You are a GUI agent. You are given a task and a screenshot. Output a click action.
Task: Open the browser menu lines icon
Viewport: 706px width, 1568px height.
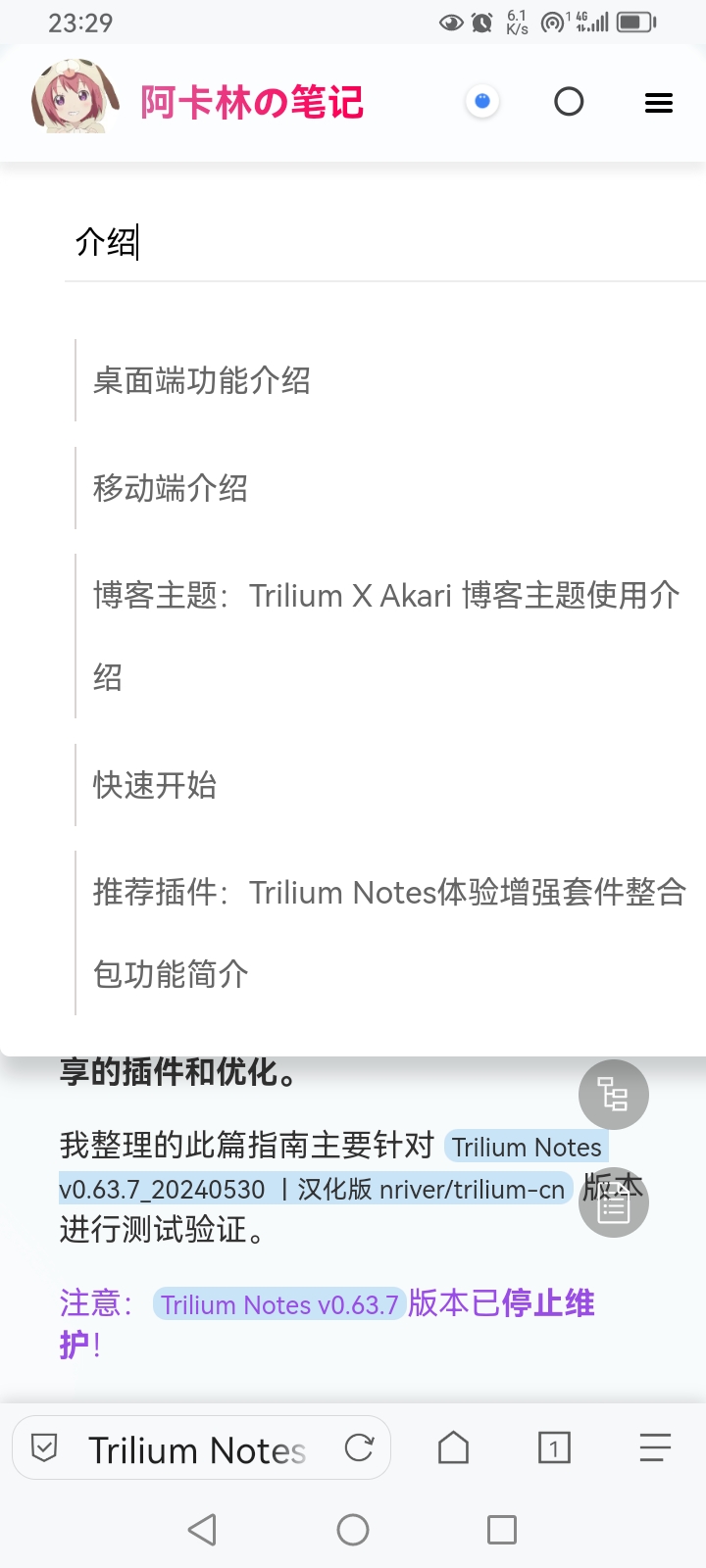655,1447
